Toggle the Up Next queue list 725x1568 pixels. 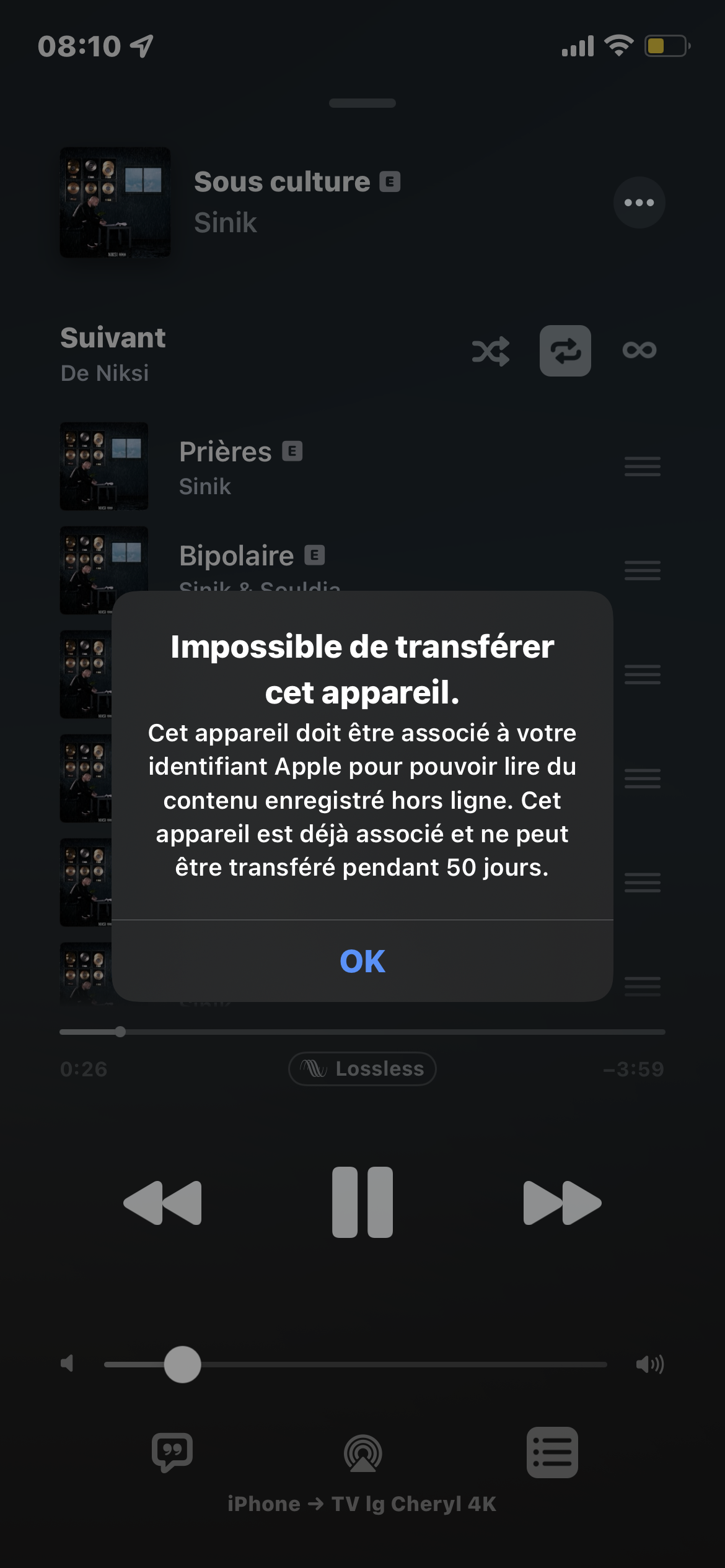click(x=553, y=1453)
